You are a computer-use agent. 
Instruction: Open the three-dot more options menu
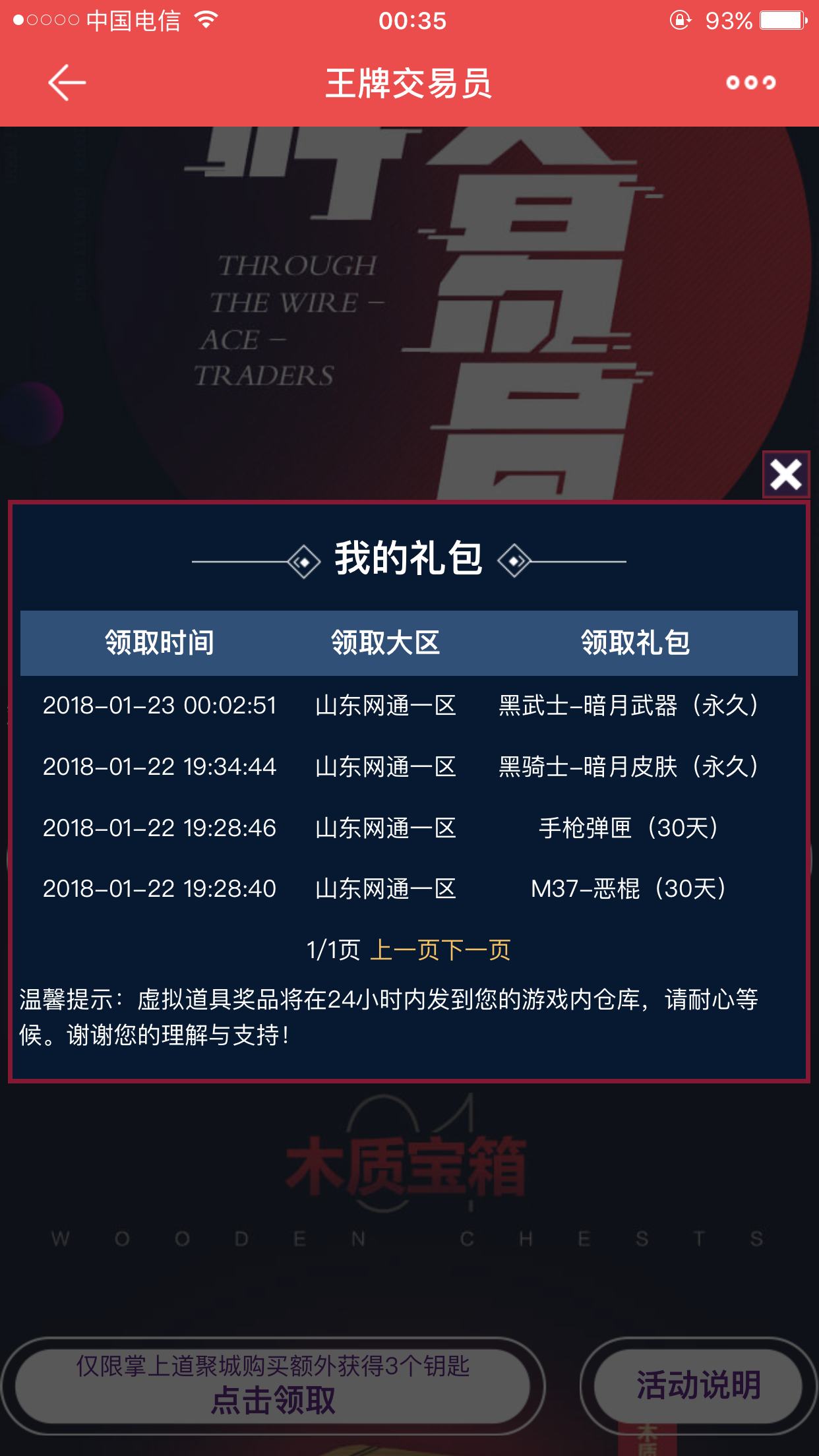[x=750, y=82]
